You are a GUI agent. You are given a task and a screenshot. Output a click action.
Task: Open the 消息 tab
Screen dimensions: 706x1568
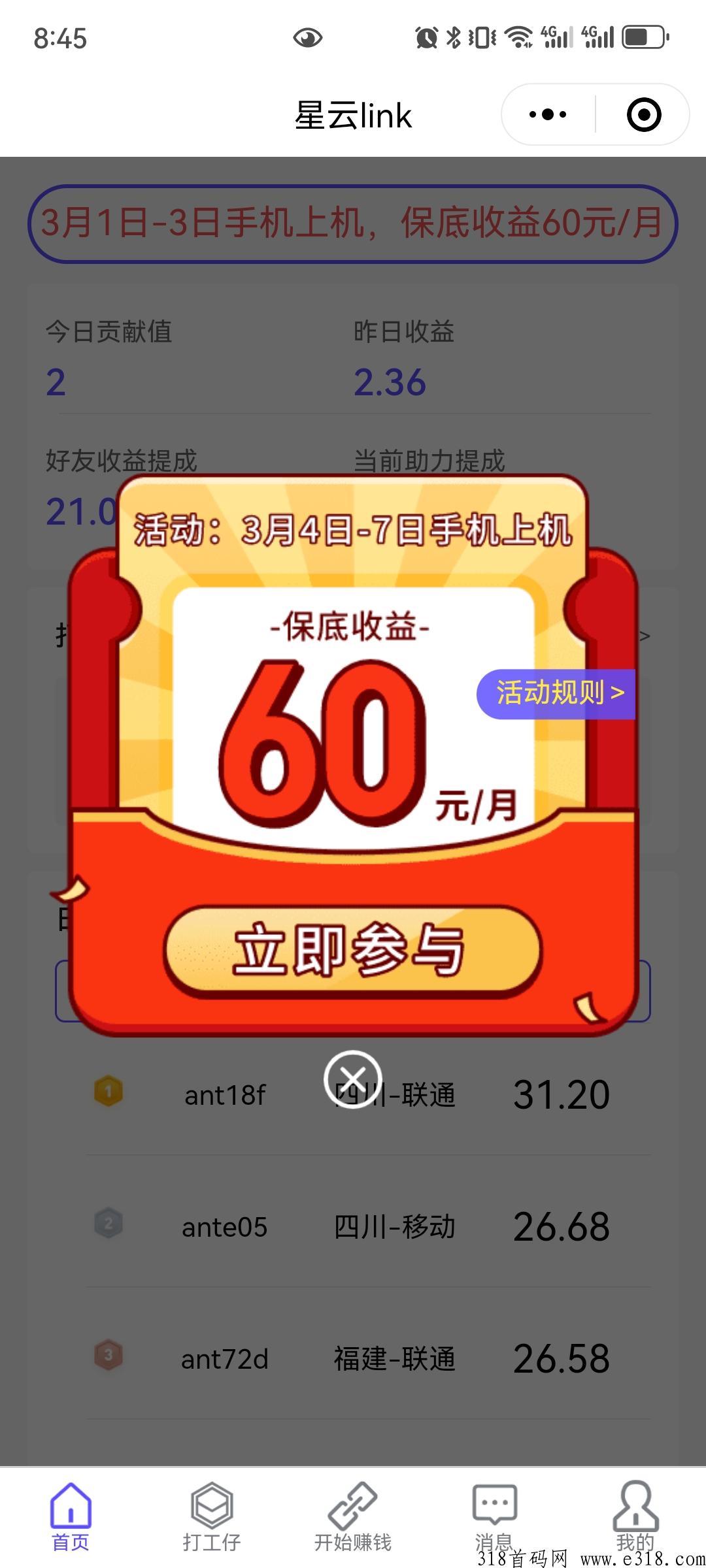pos(495,1517)
